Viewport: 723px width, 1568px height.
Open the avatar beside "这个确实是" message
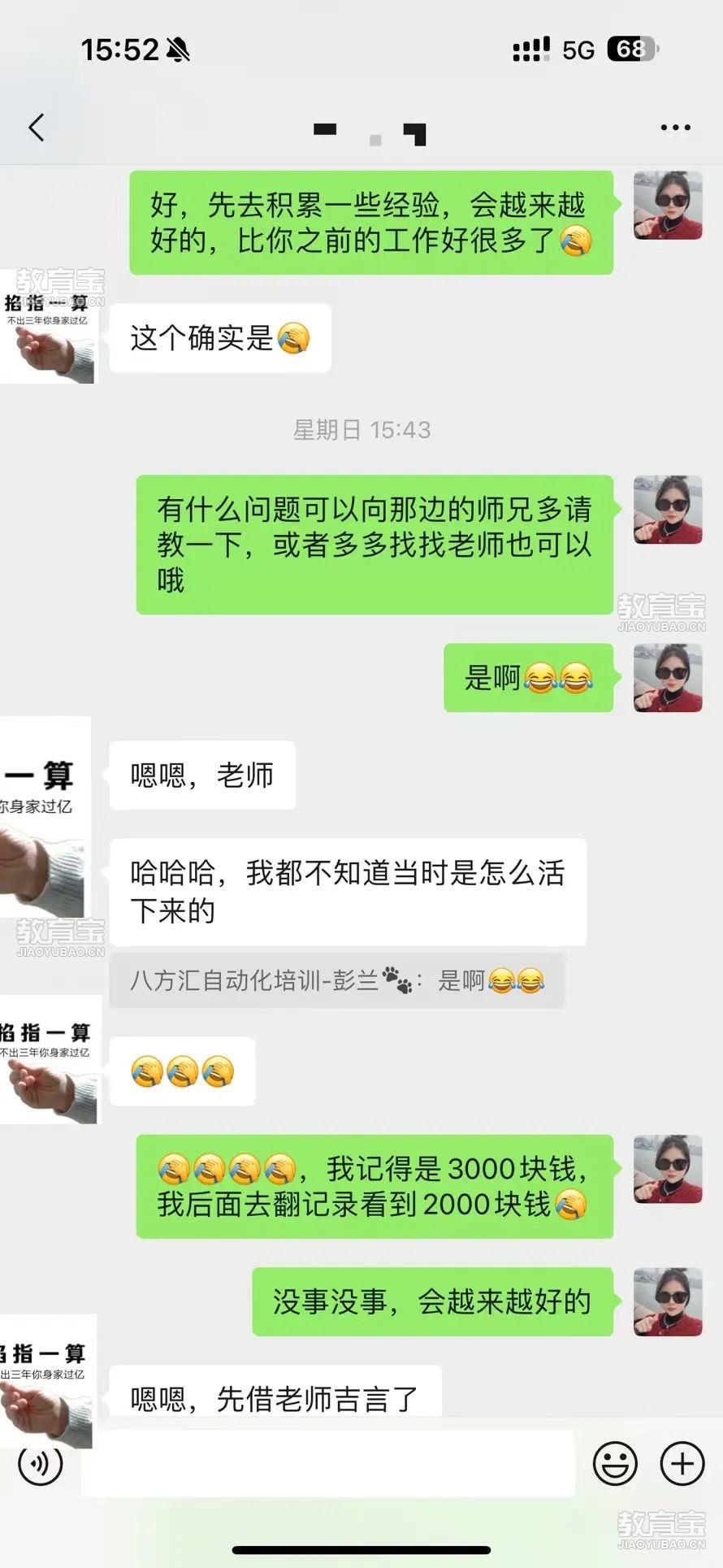point(47,327)
